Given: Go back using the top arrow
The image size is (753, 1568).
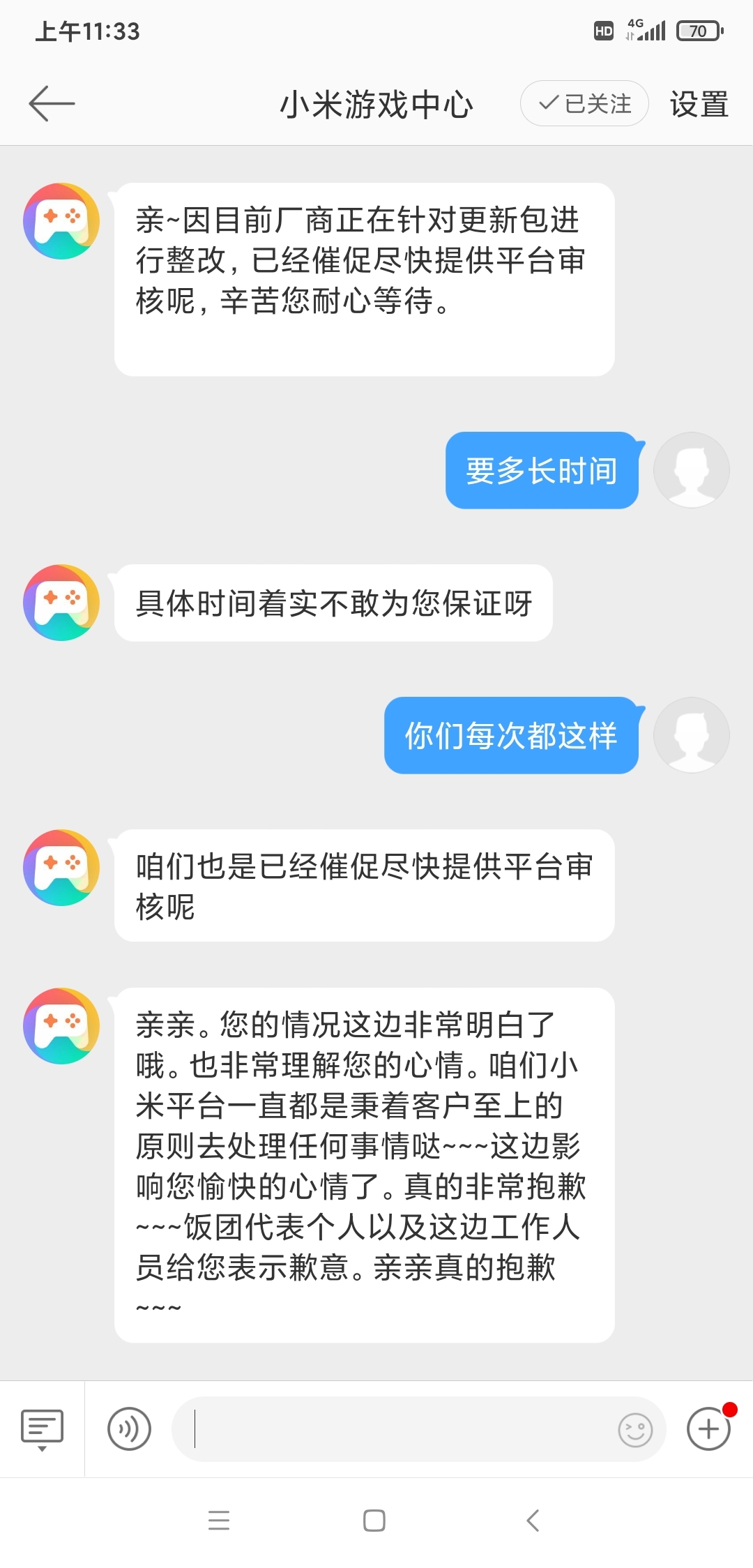Looking at the screenshot, I should pyautogui.click(x=51, y=103).
